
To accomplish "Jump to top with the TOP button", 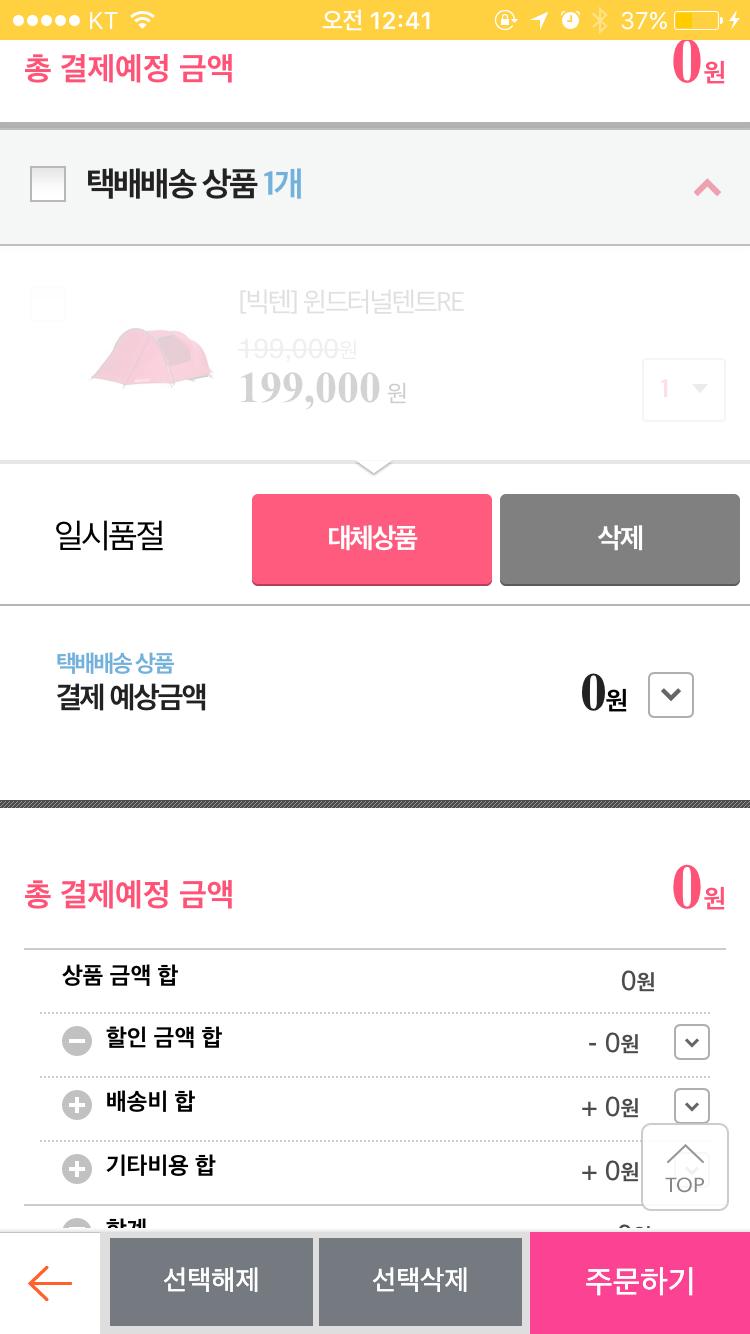I will pos(685,1167).
